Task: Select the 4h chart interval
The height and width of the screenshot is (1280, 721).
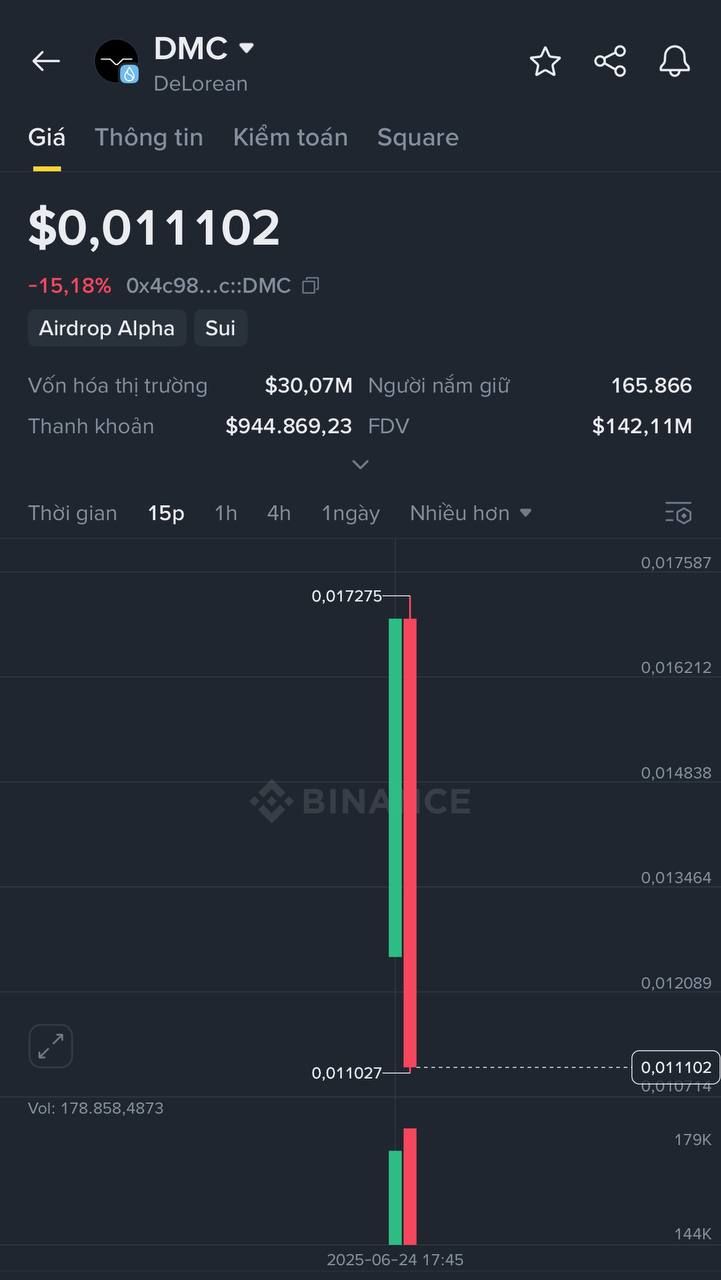Action: 279,513
